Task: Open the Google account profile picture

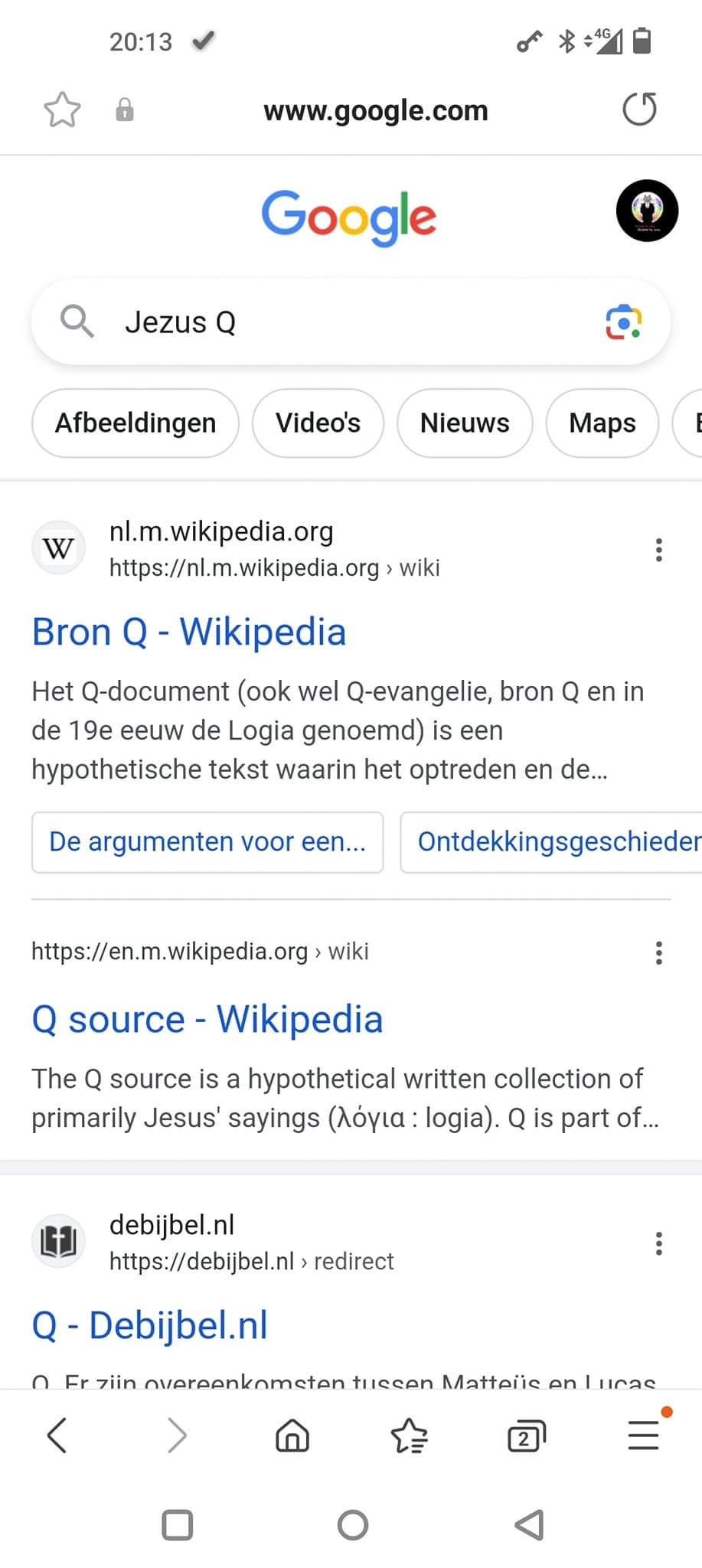Action: (x=647, y=210)
